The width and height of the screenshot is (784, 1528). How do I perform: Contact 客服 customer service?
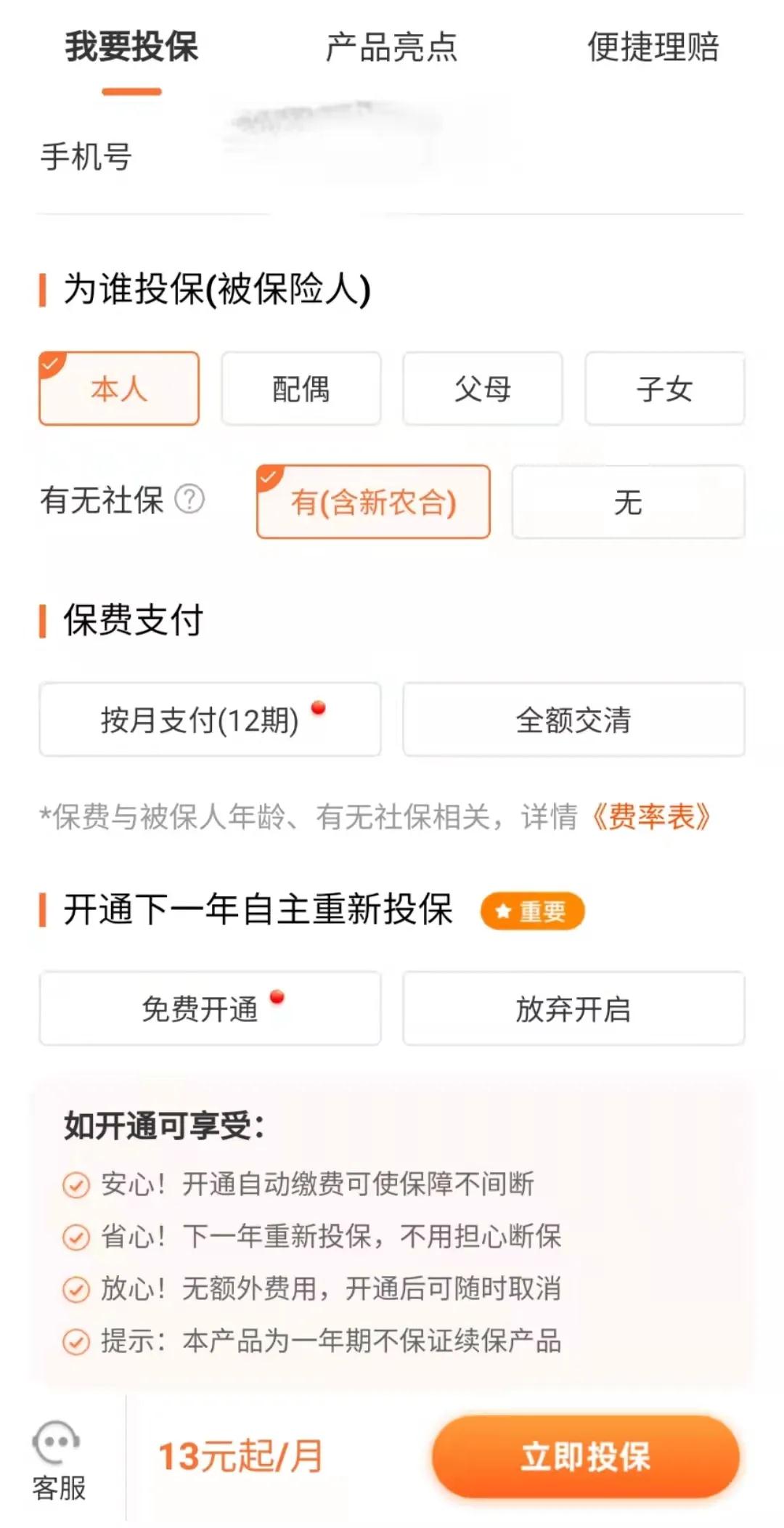coord(58,1461)
